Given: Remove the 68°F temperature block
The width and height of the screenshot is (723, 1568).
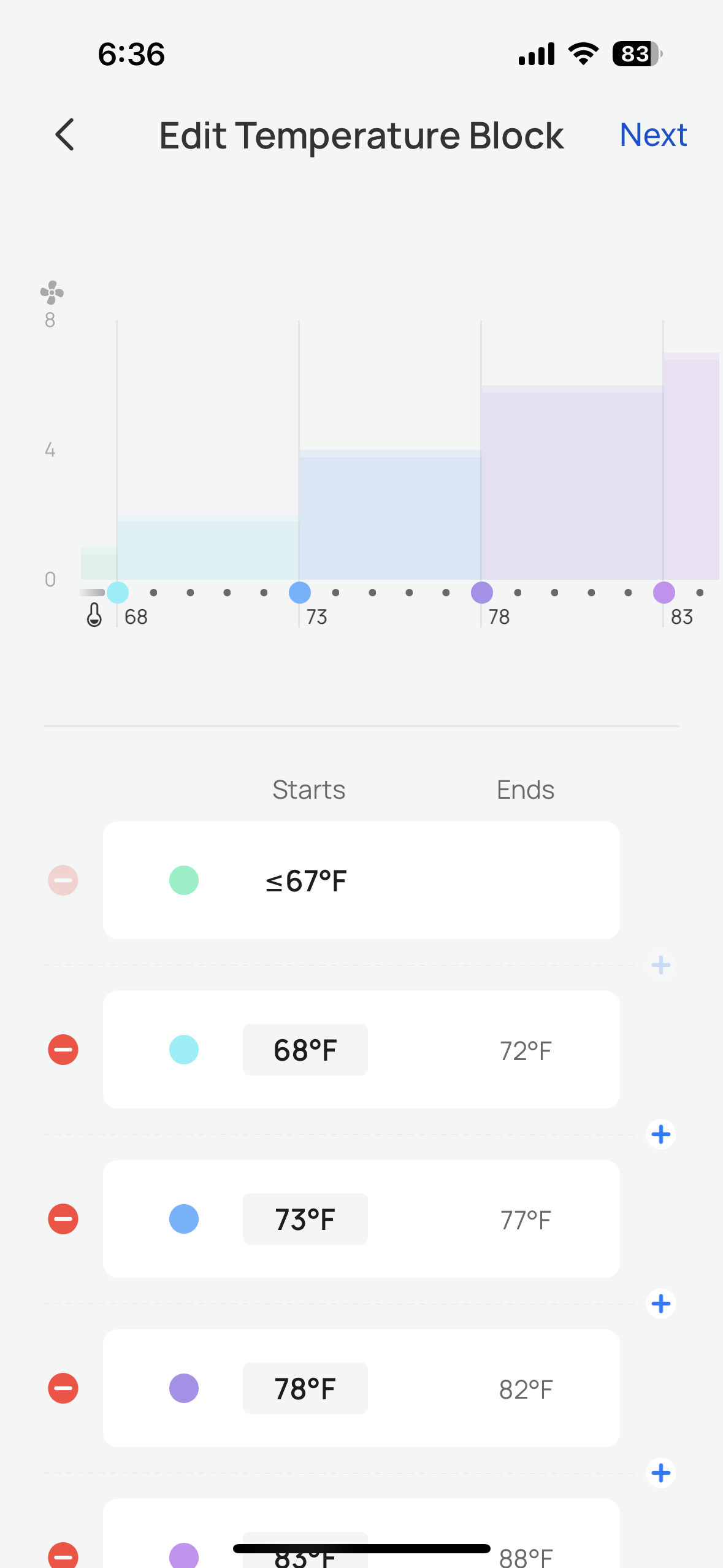Looking at the screenshot, I should pyautogui.click(x=63, y=1050).
